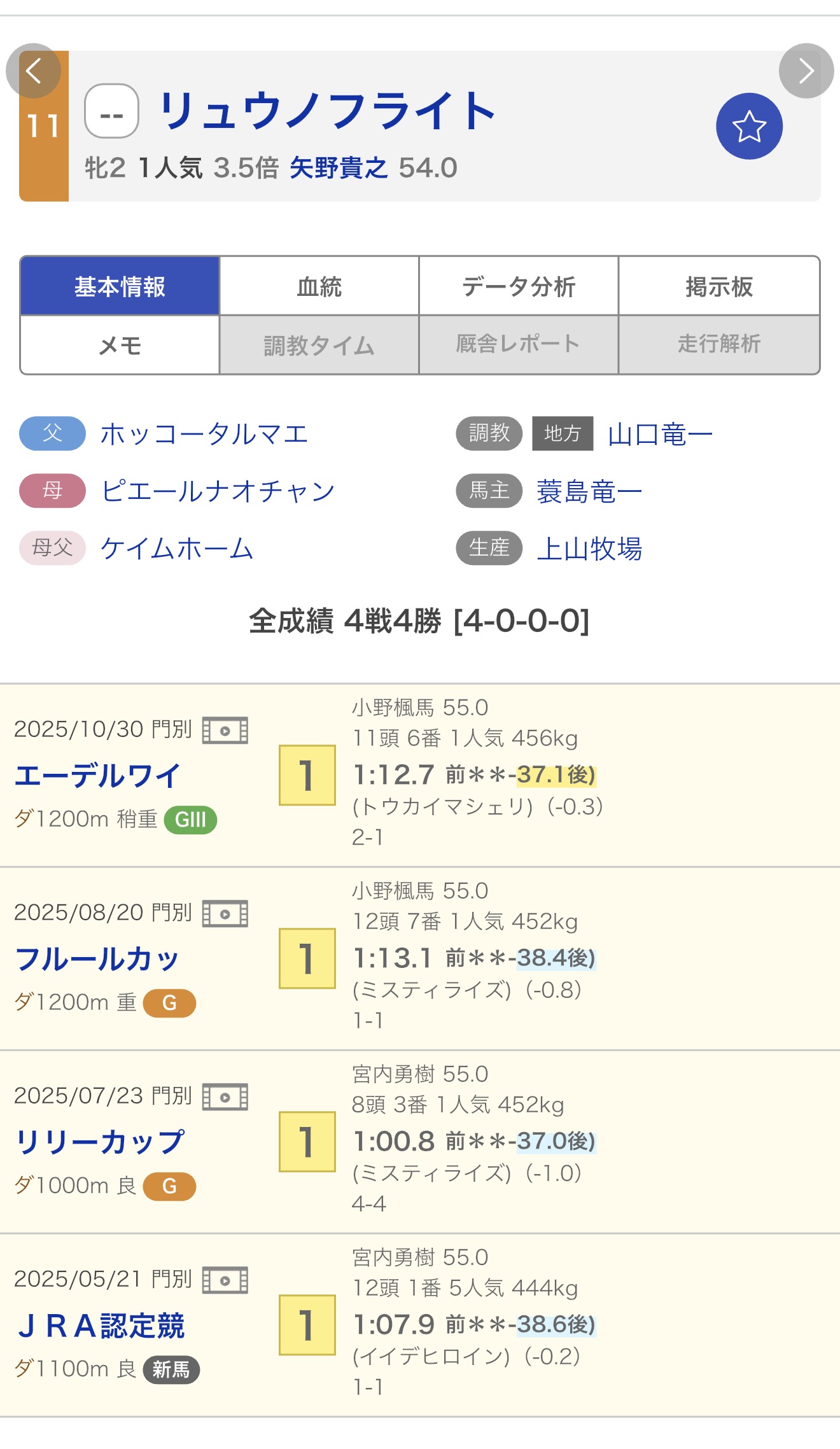Open the リリーカップ race result
Image resolution: width=840 pixels, height=1449 pixels.
(100, 1142)
